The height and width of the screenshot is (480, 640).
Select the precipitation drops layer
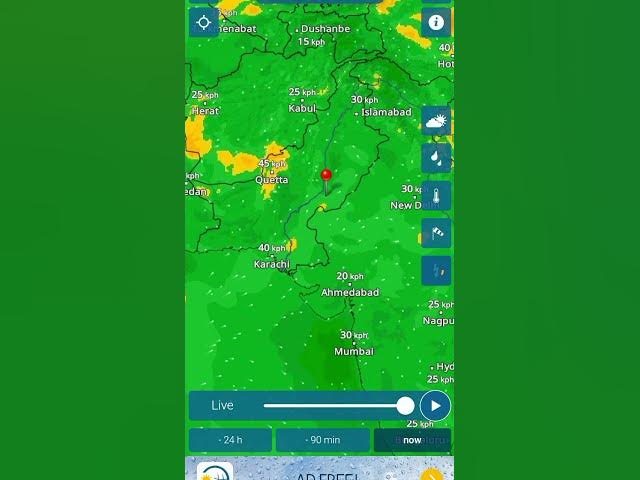click(x=436, y=158)
